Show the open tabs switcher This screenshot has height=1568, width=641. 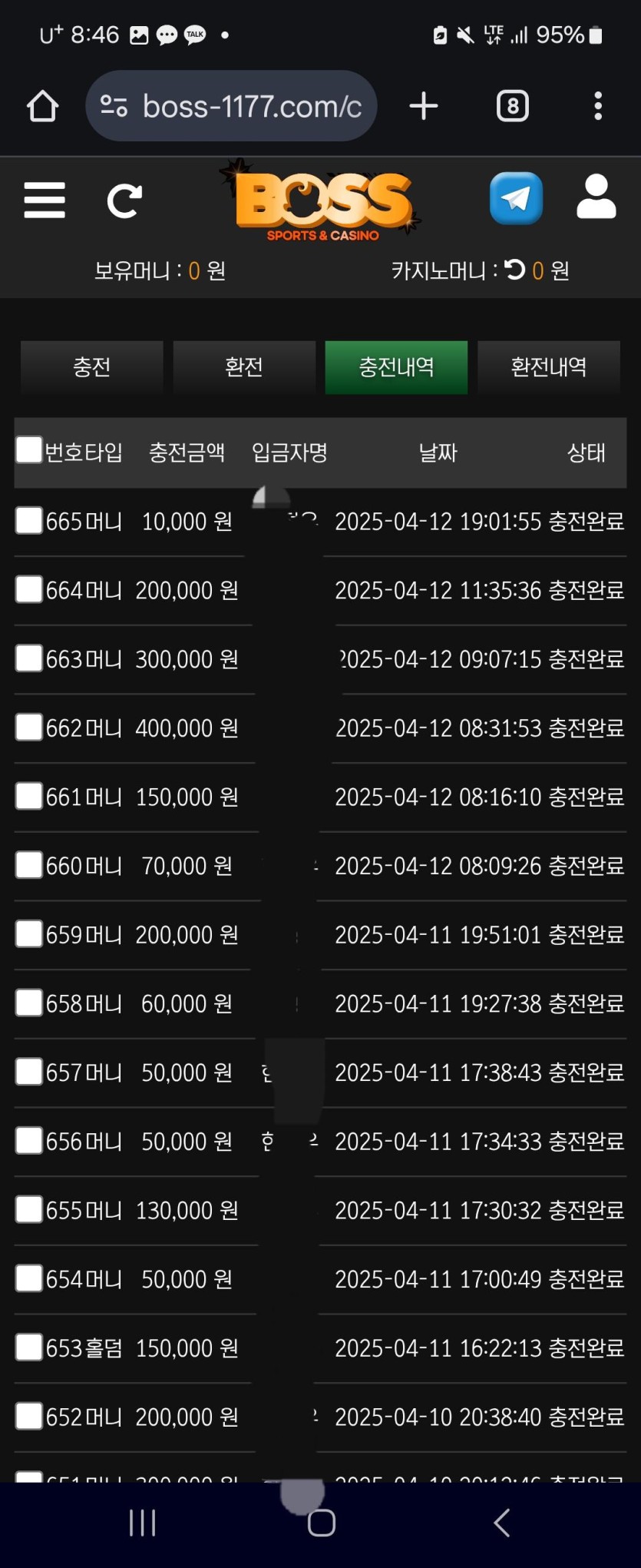coord(512,106)
